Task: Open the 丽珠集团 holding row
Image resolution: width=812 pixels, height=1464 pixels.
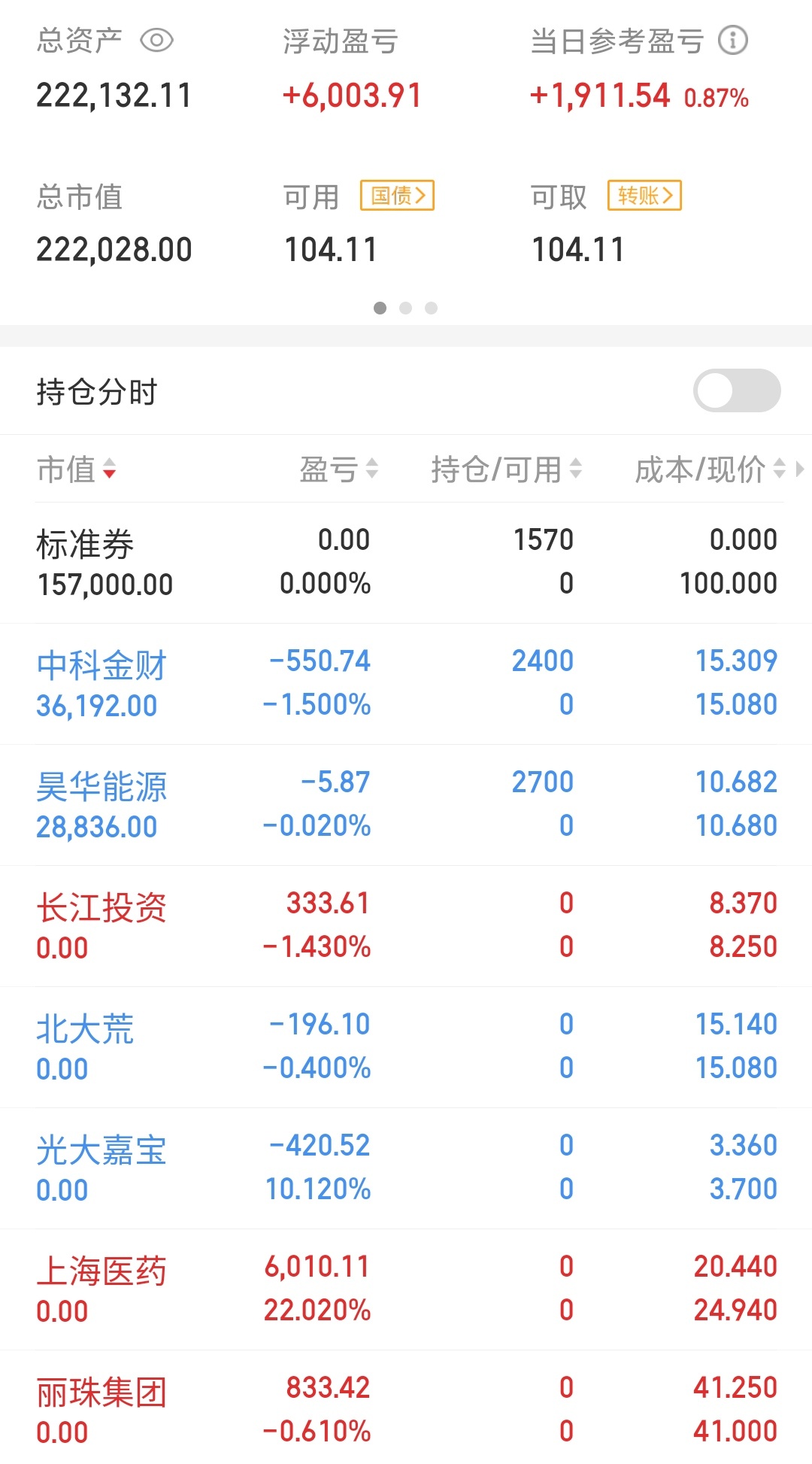Action: 406,1408
